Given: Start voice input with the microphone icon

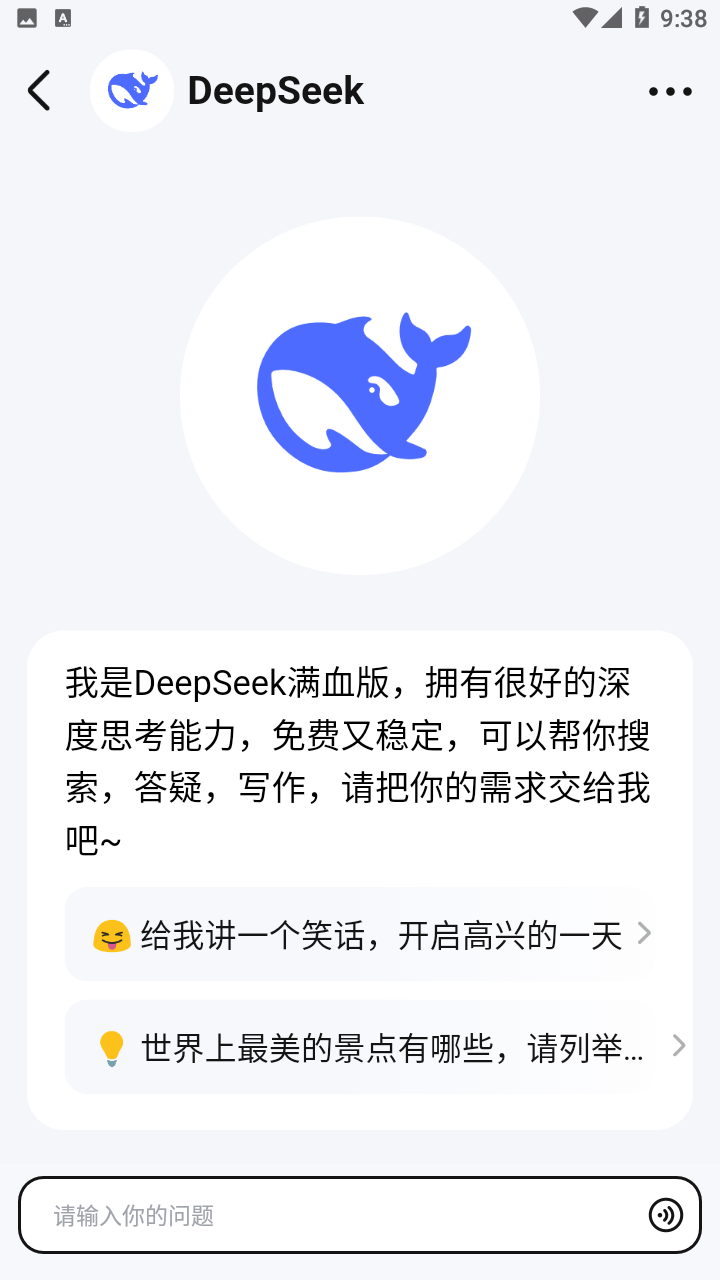Looking at the screenshot, I should pos(666,1215).
